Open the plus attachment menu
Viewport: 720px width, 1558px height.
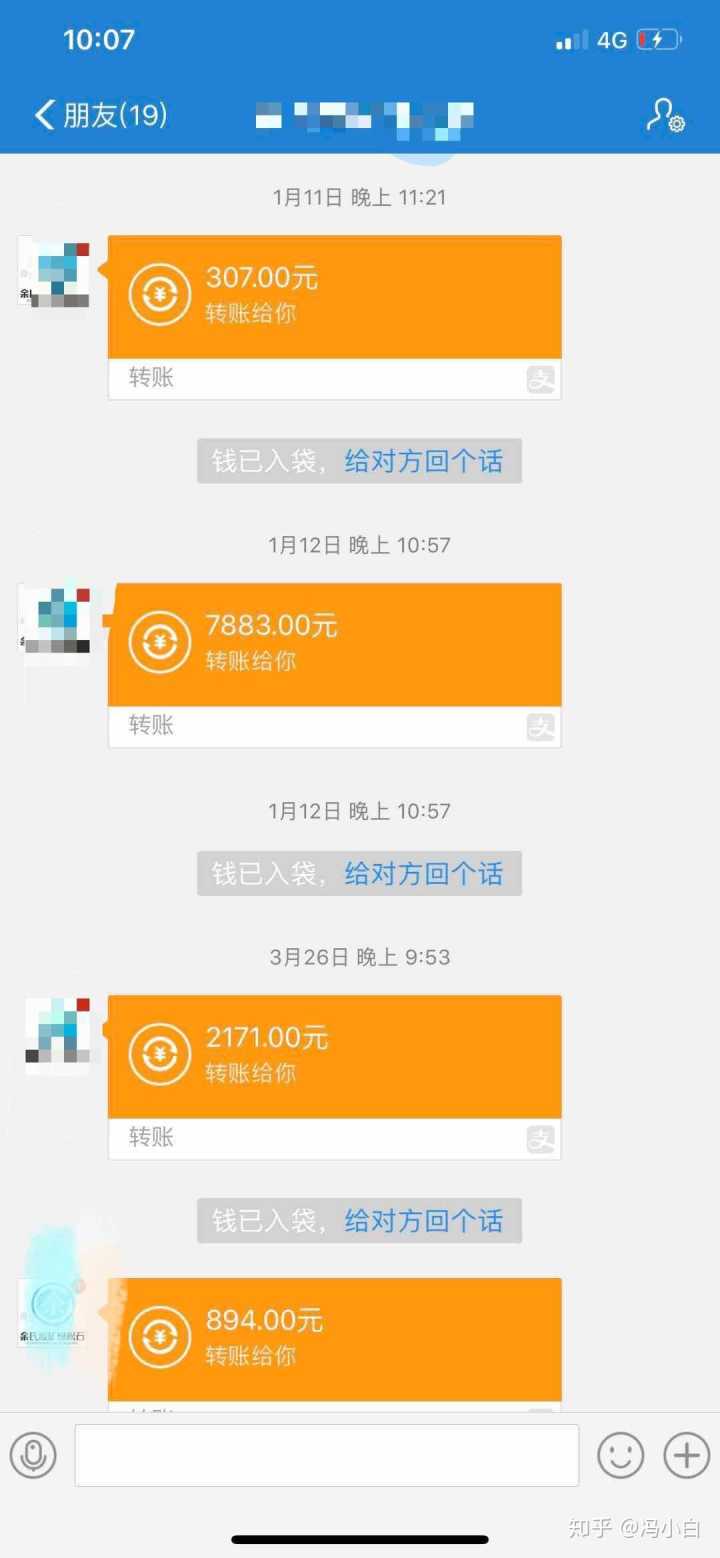687,1455
